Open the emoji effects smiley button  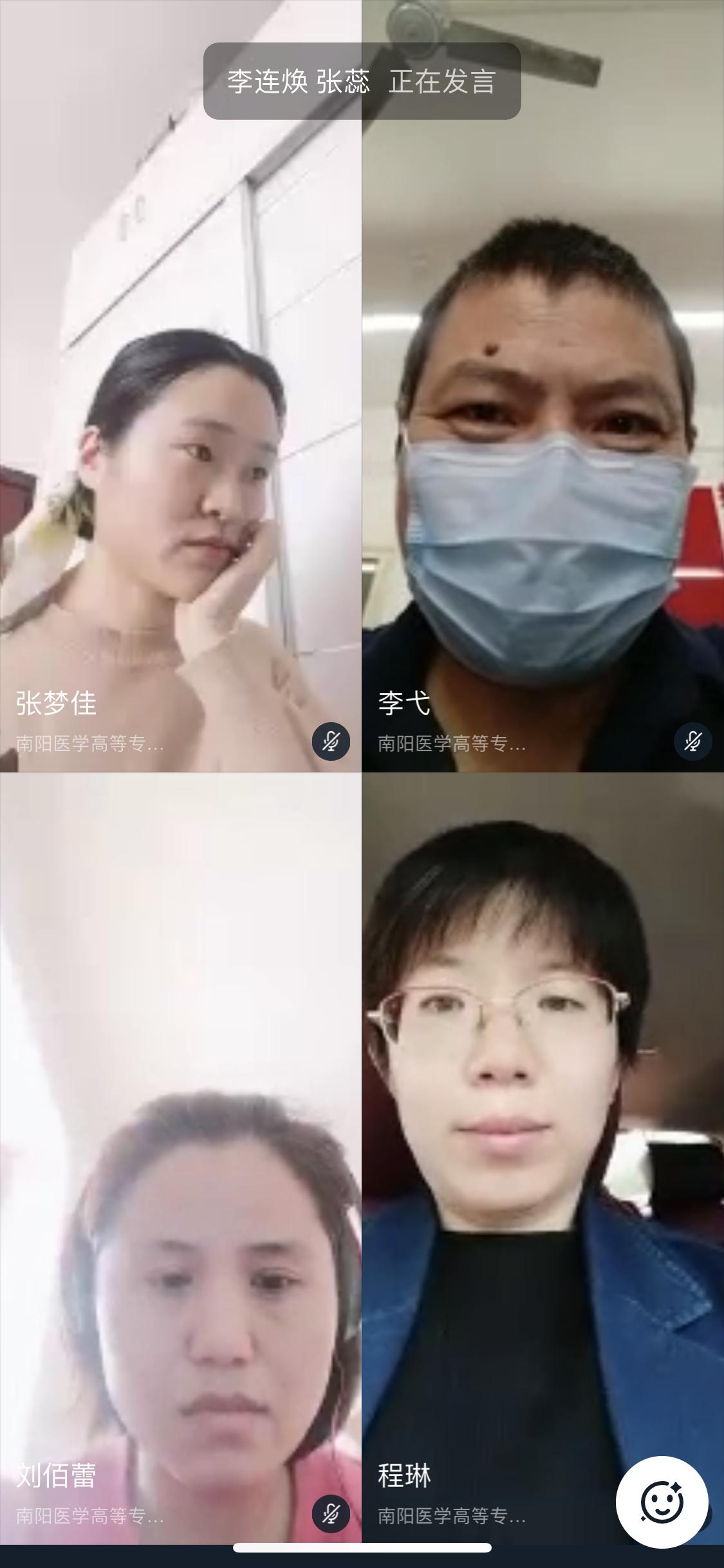(662, 1502)
